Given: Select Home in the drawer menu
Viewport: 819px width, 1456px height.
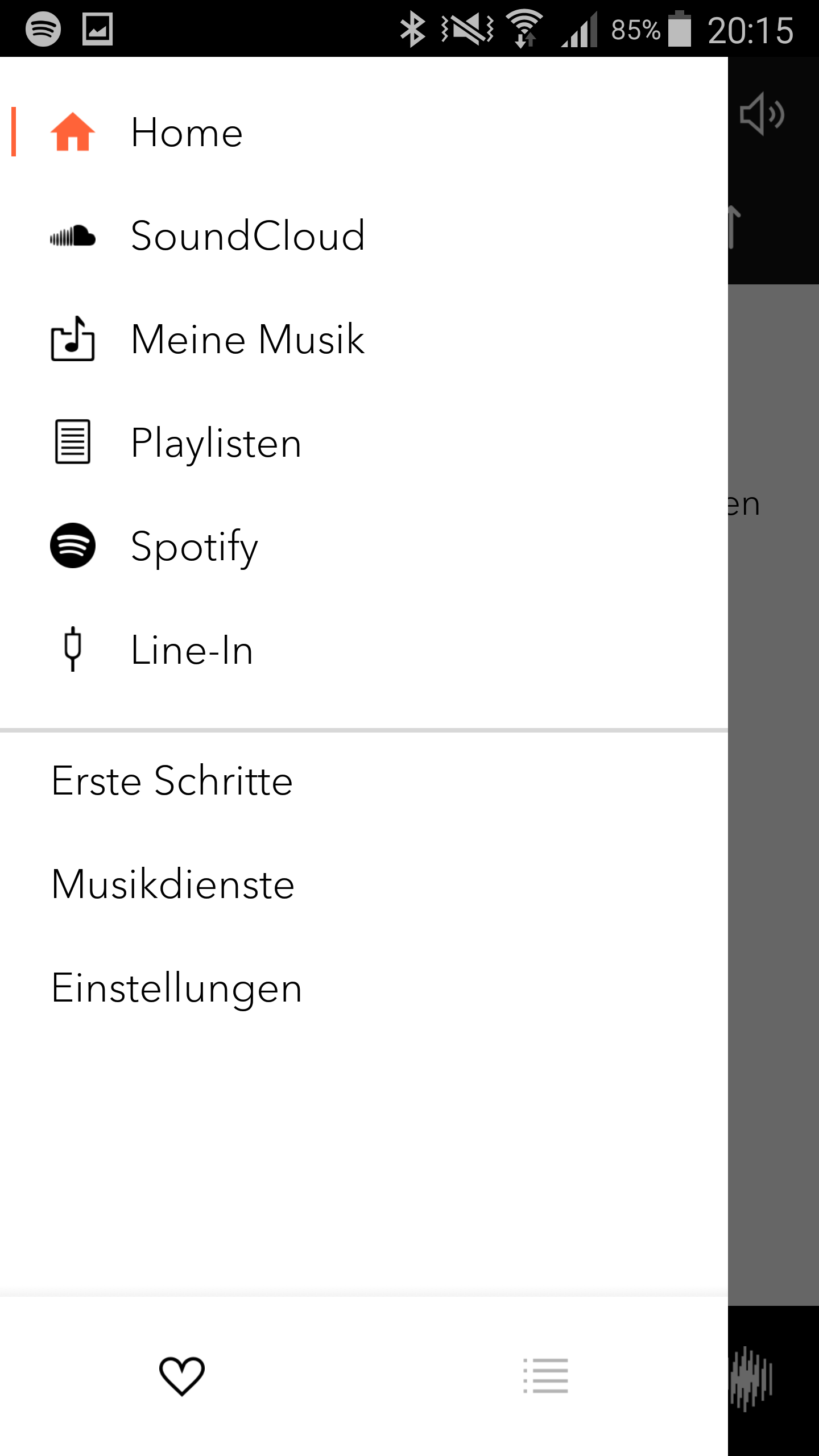Looking at the screenshot, I should [364, 132].
